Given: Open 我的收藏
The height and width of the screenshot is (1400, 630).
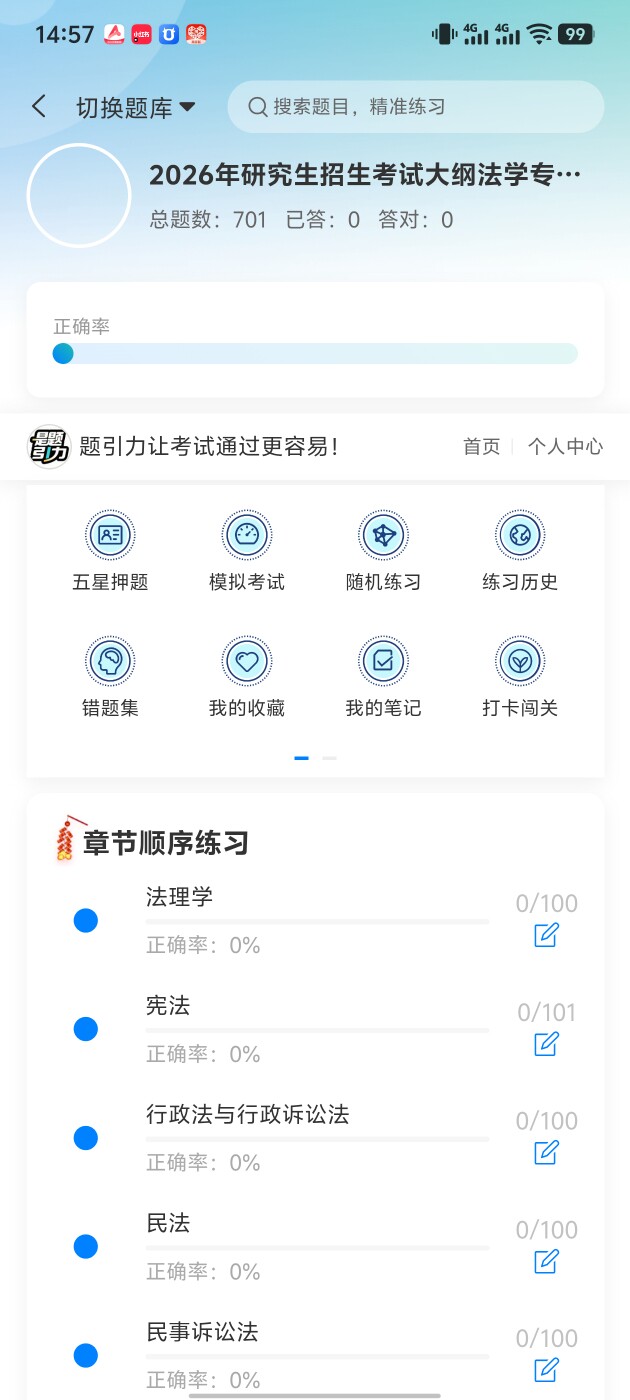Looking at the screenshot, I should 247,678.
